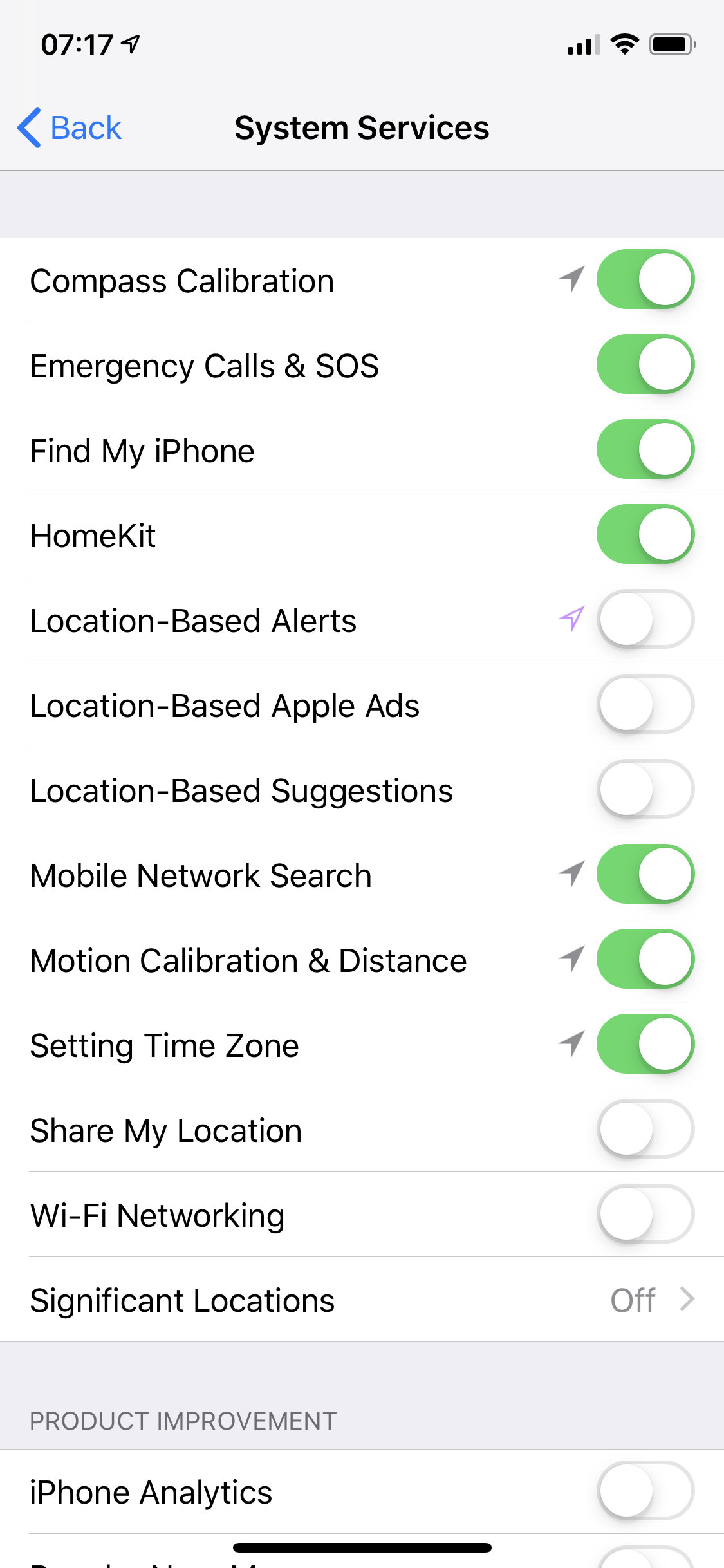
Task: Enable Location-Based Suggestions
Action: coord(645,789)
